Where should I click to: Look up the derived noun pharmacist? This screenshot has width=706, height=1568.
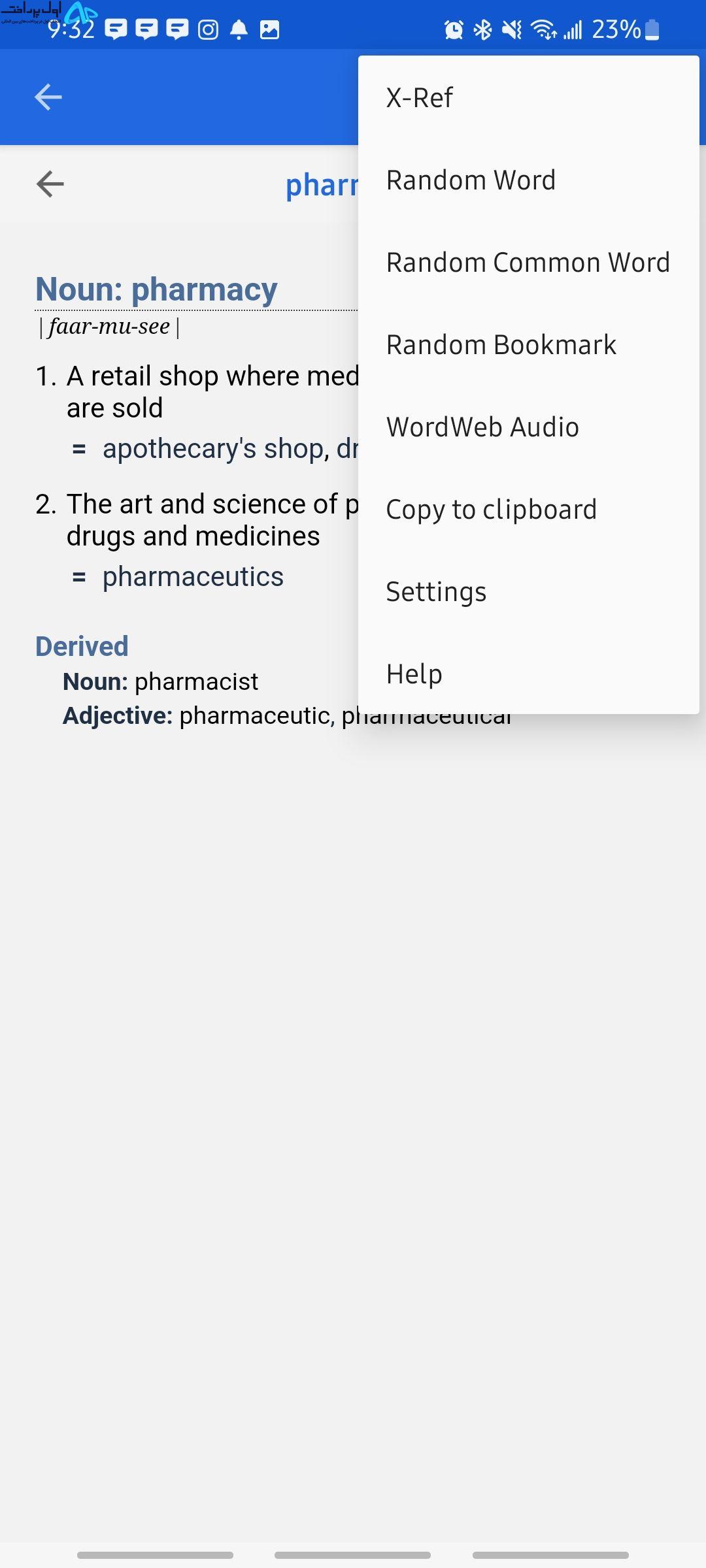196,681
